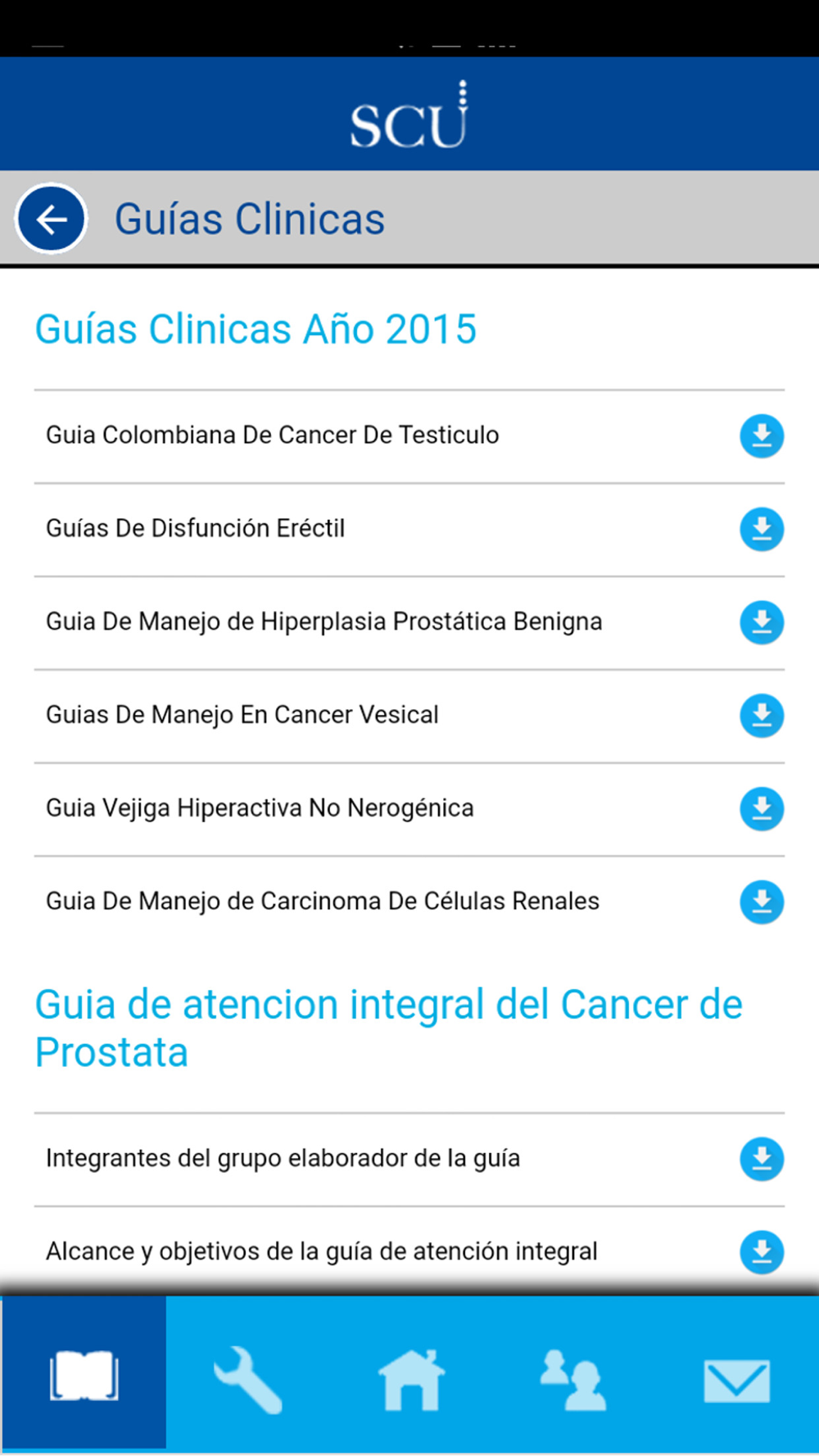
Task: Download Guías De Disfunción Eréctil
Action: [x=762, y=529]
